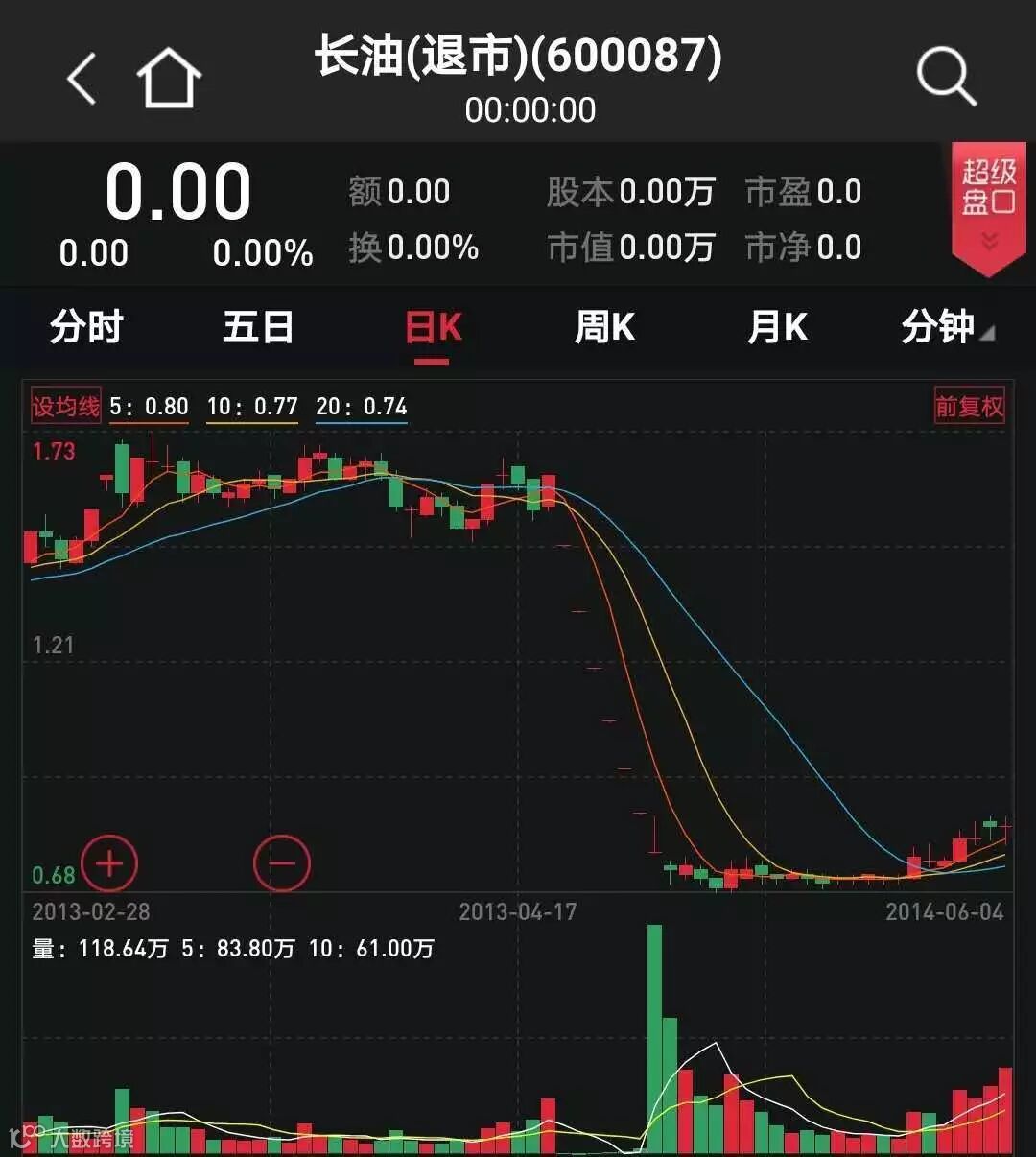Zoom out chart with minus button
The height and width of the screenshot is (1157, 1036).
[x=282, y=863]
